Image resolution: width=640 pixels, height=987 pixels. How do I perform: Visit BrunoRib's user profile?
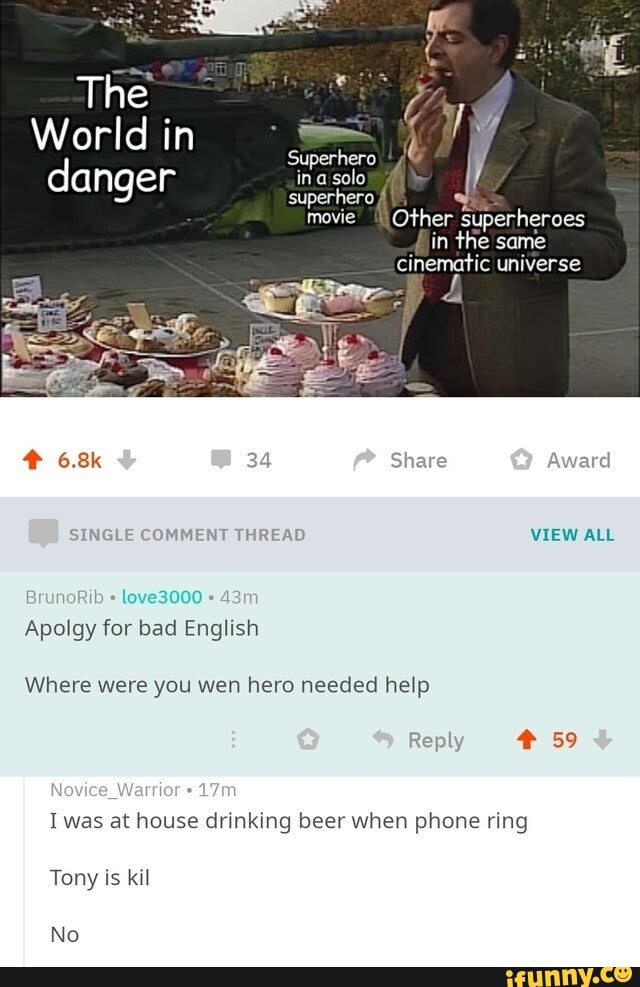point(64,597)
